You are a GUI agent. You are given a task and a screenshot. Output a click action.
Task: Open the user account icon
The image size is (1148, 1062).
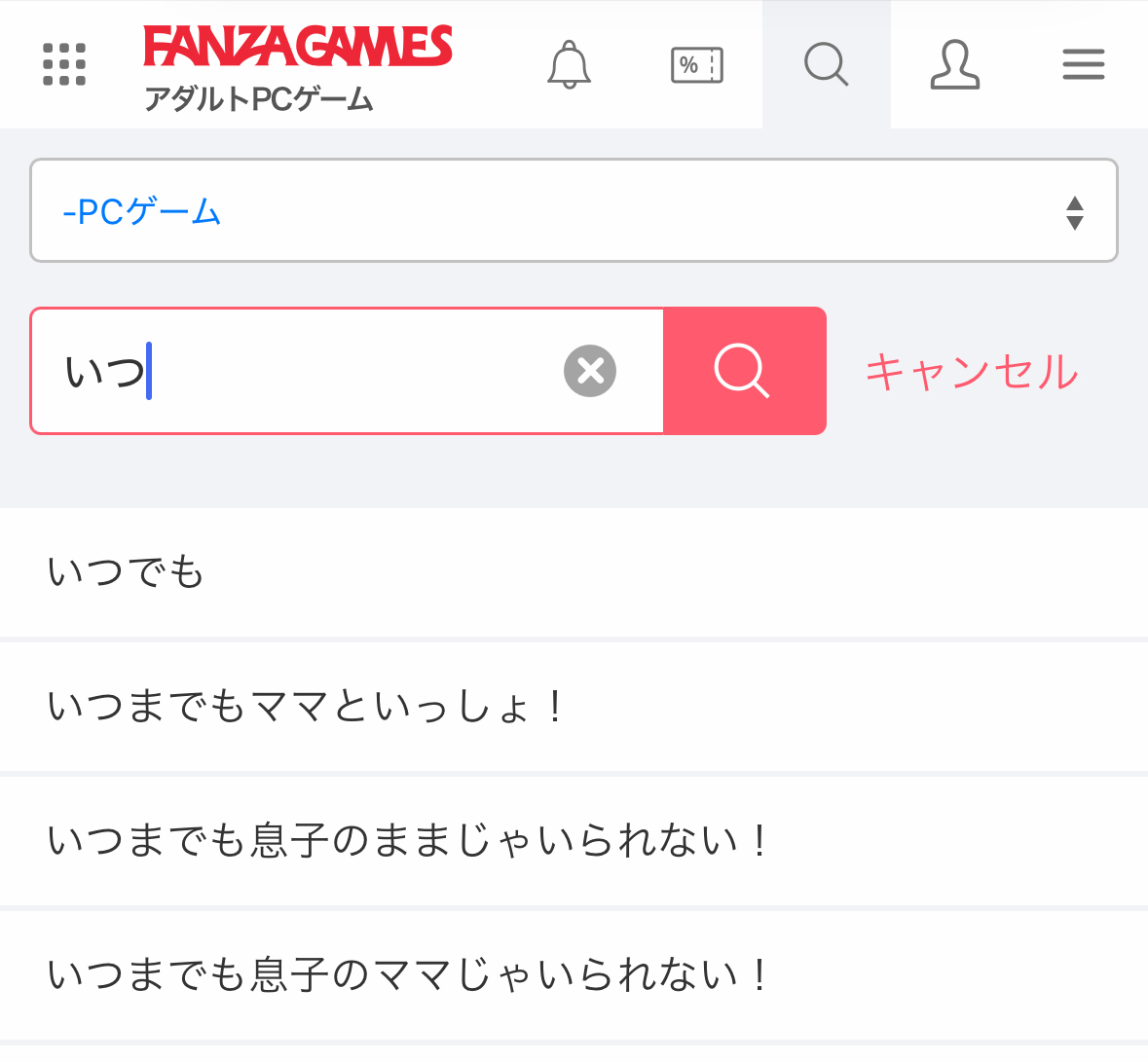coord(954,65)
